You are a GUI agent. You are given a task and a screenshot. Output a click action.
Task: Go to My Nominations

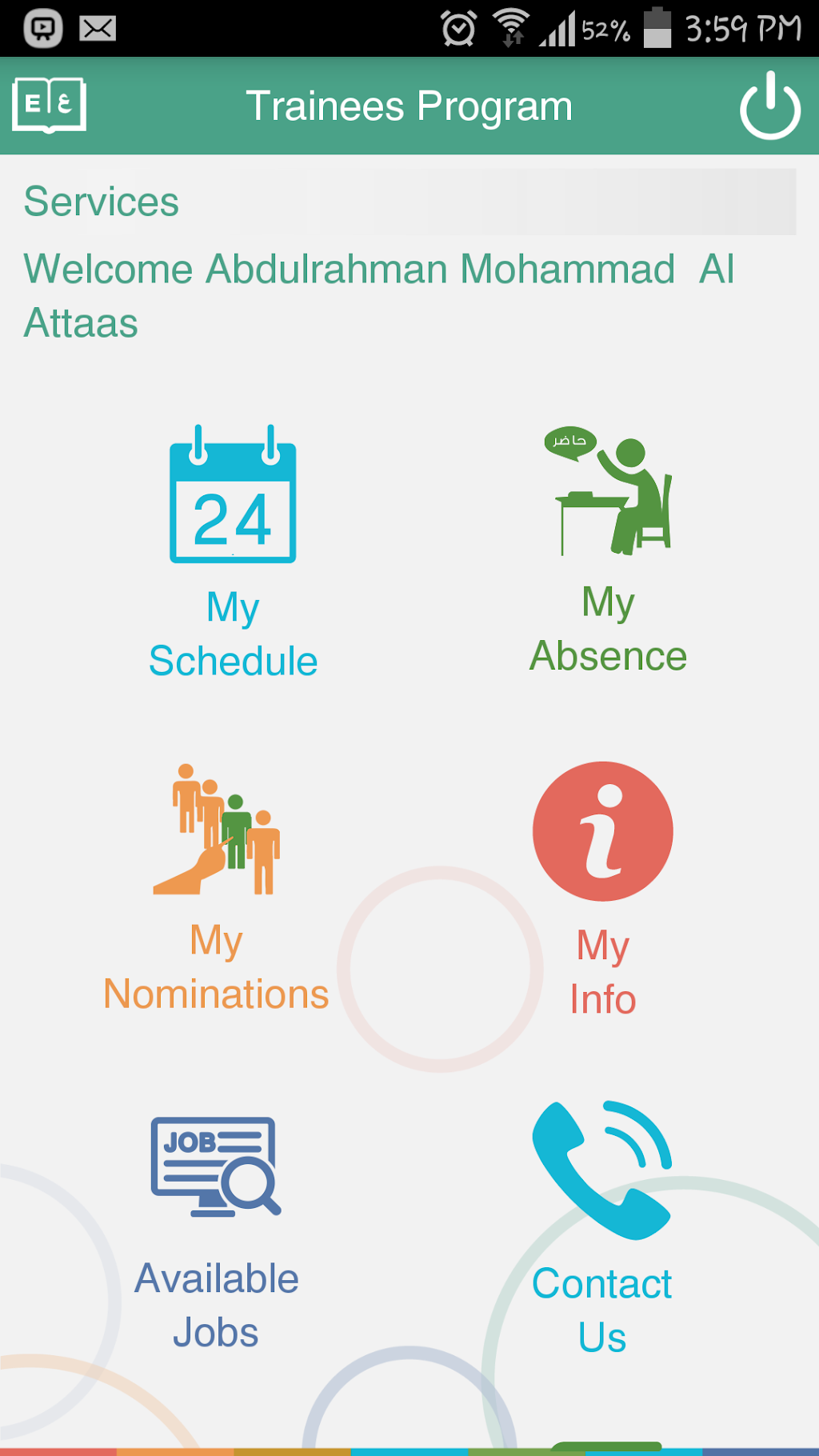tap(217, 887)
